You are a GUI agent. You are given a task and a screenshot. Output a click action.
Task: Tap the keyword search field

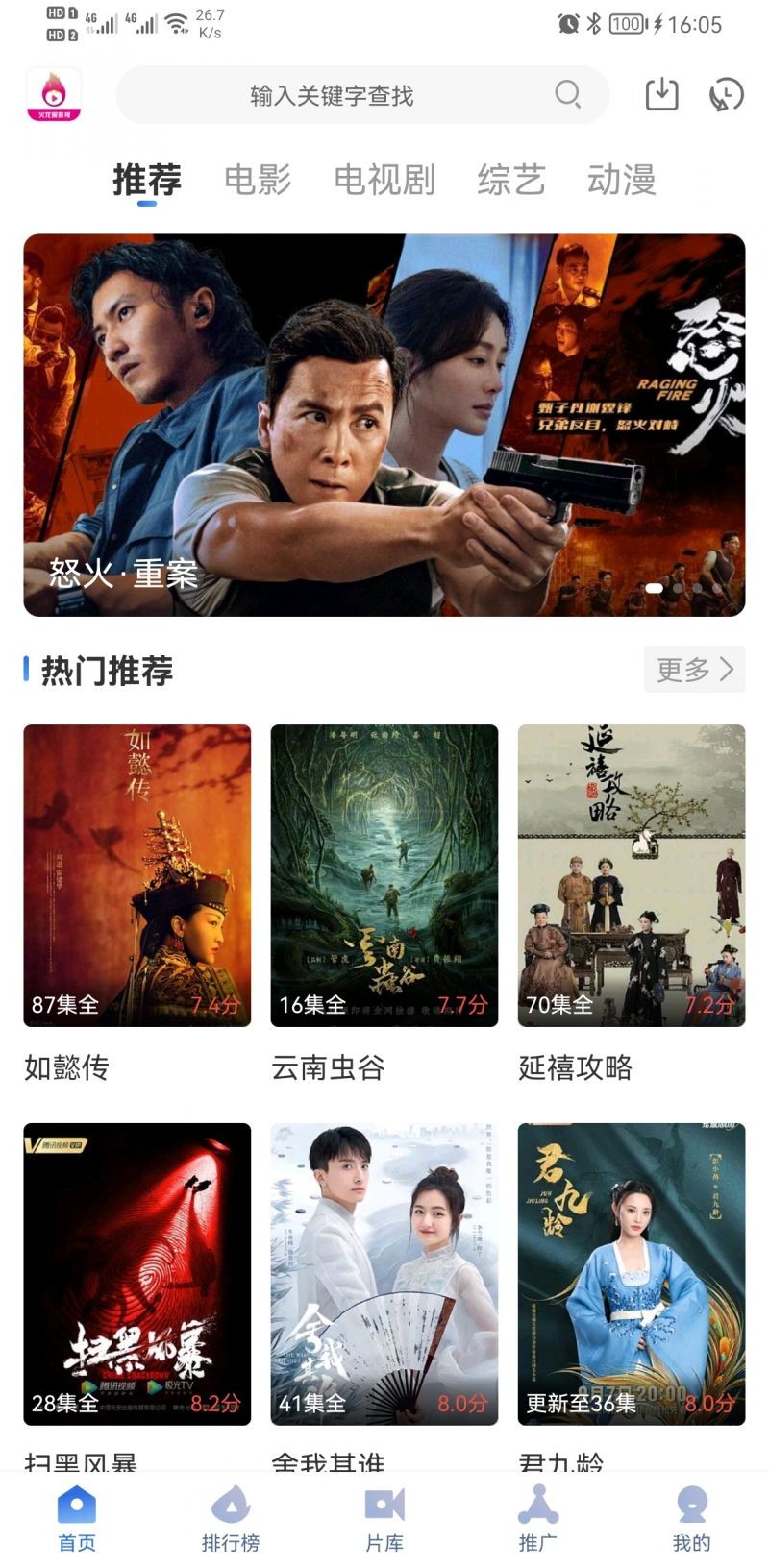coord(332,95)
